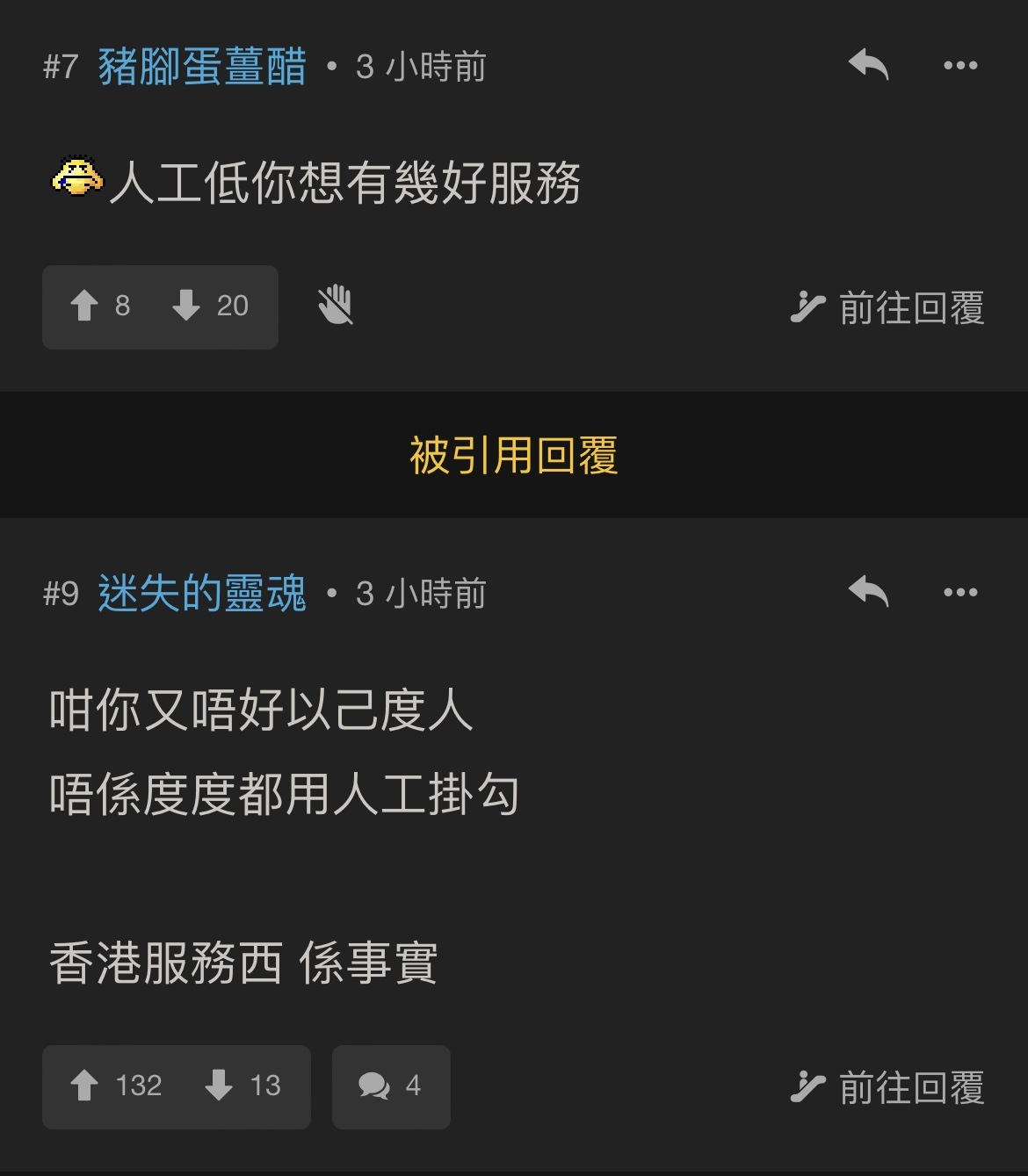This screenshot has height=1176, width=1028.
Task: Toggle the block-hand icon on post #7
Action: pyautogui.click(x=337, y=306)
